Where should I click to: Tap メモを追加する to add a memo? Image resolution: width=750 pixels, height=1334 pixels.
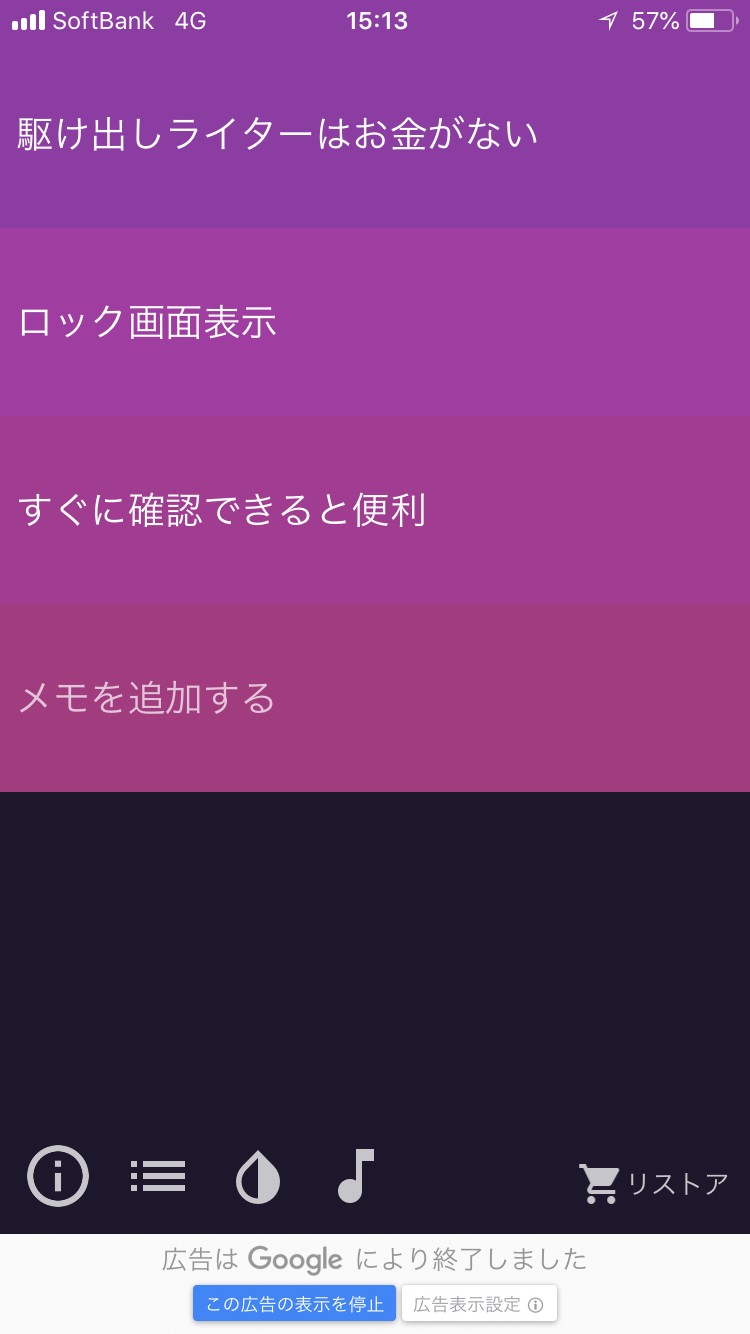pos(147,698)
